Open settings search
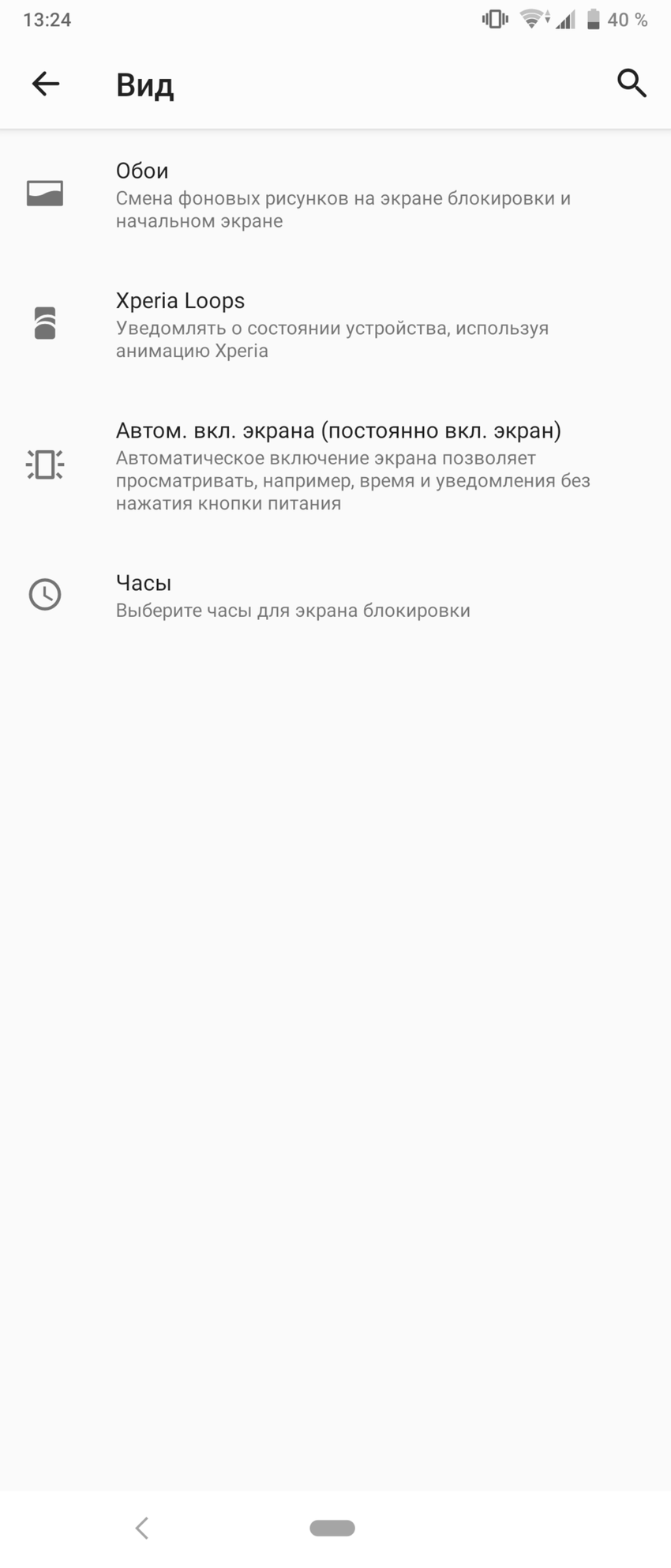The height and width of the screenshot is (1568, 671). (x=632, y=83)
